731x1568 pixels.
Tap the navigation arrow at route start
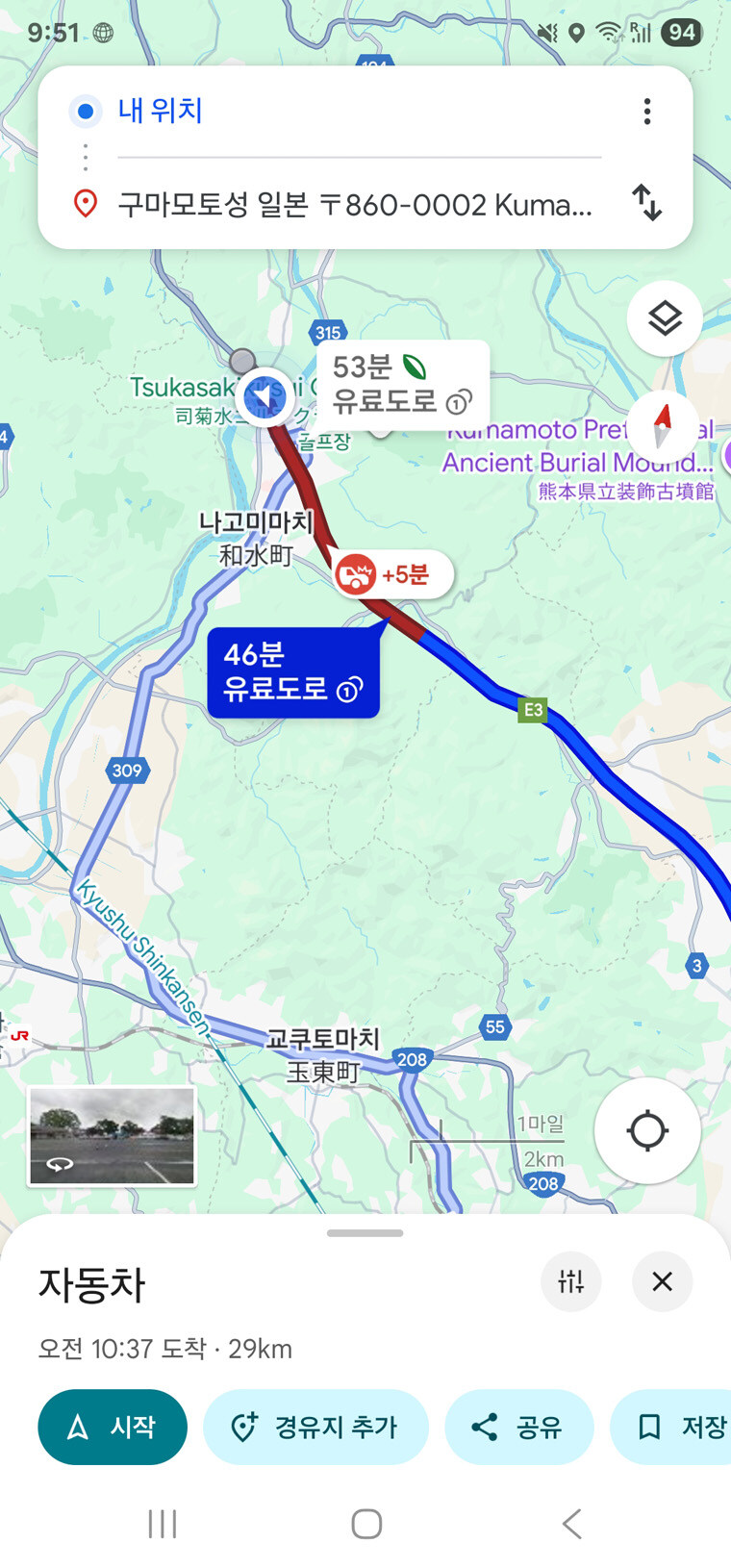coord(265,397)
